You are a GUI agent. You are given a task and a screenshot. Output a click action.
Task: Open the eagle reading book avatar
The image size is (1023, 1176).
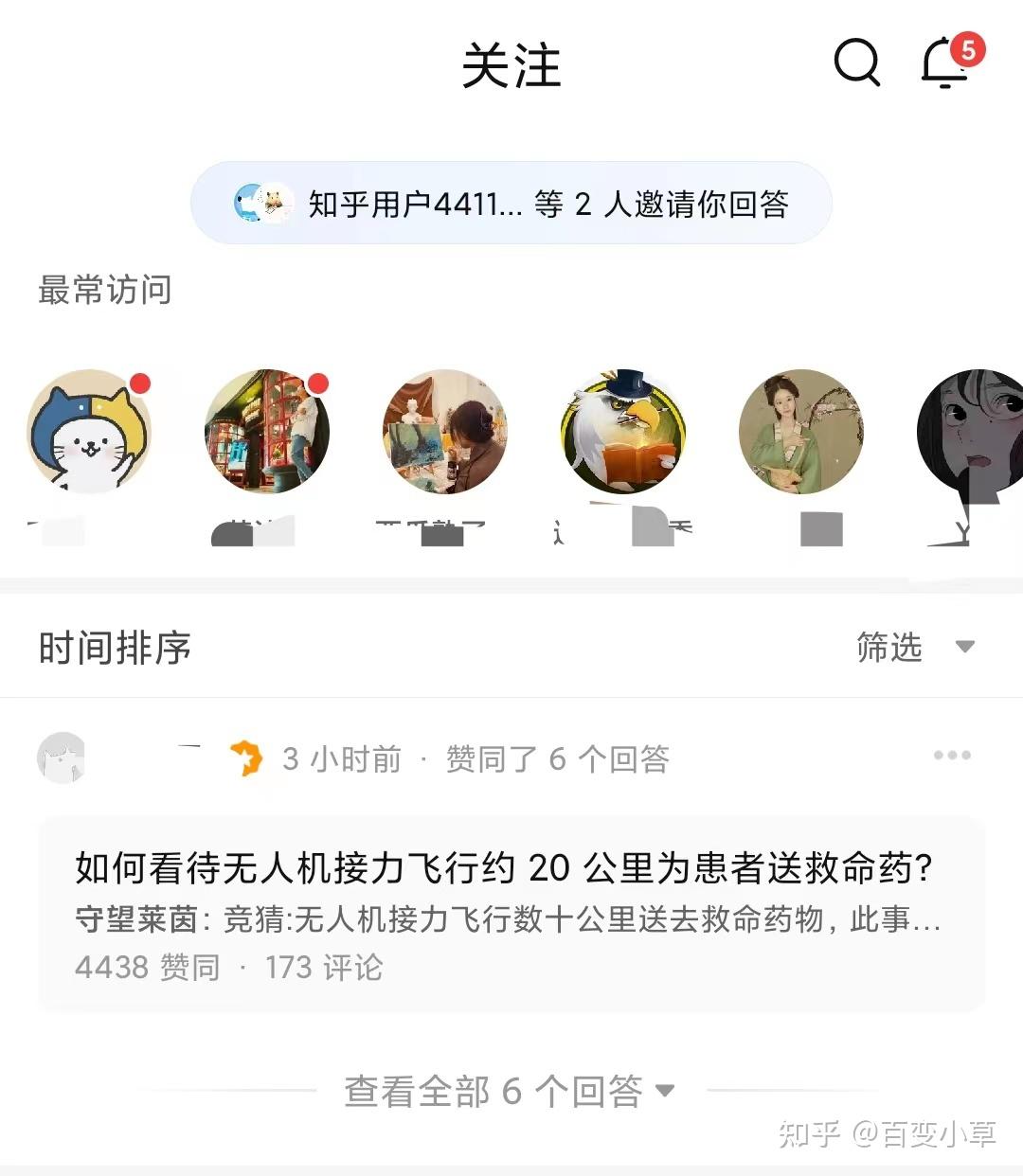tap(623, 432)
